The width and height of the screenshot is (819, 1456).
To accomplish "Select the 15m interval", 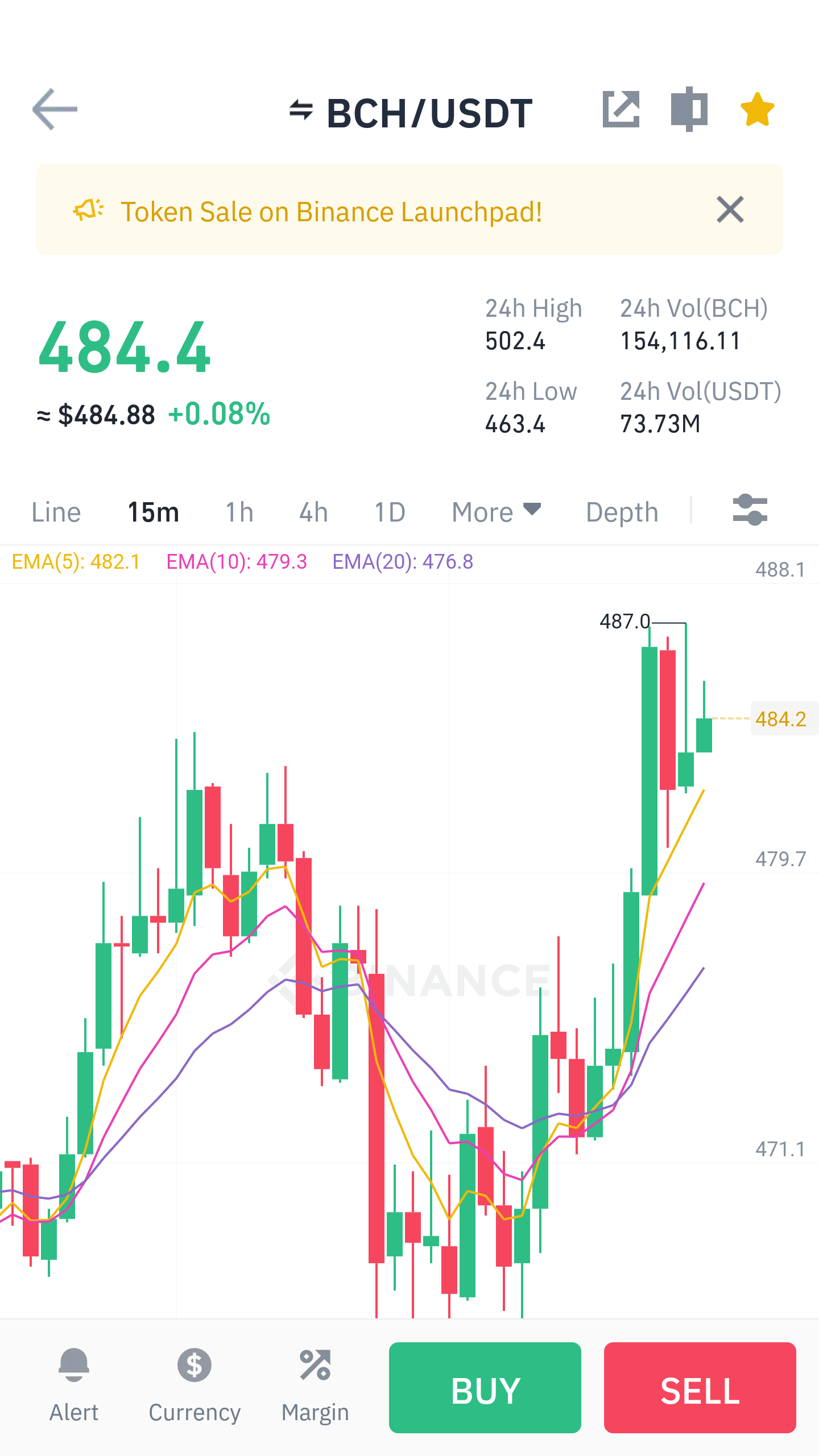I will pos(154,512).
